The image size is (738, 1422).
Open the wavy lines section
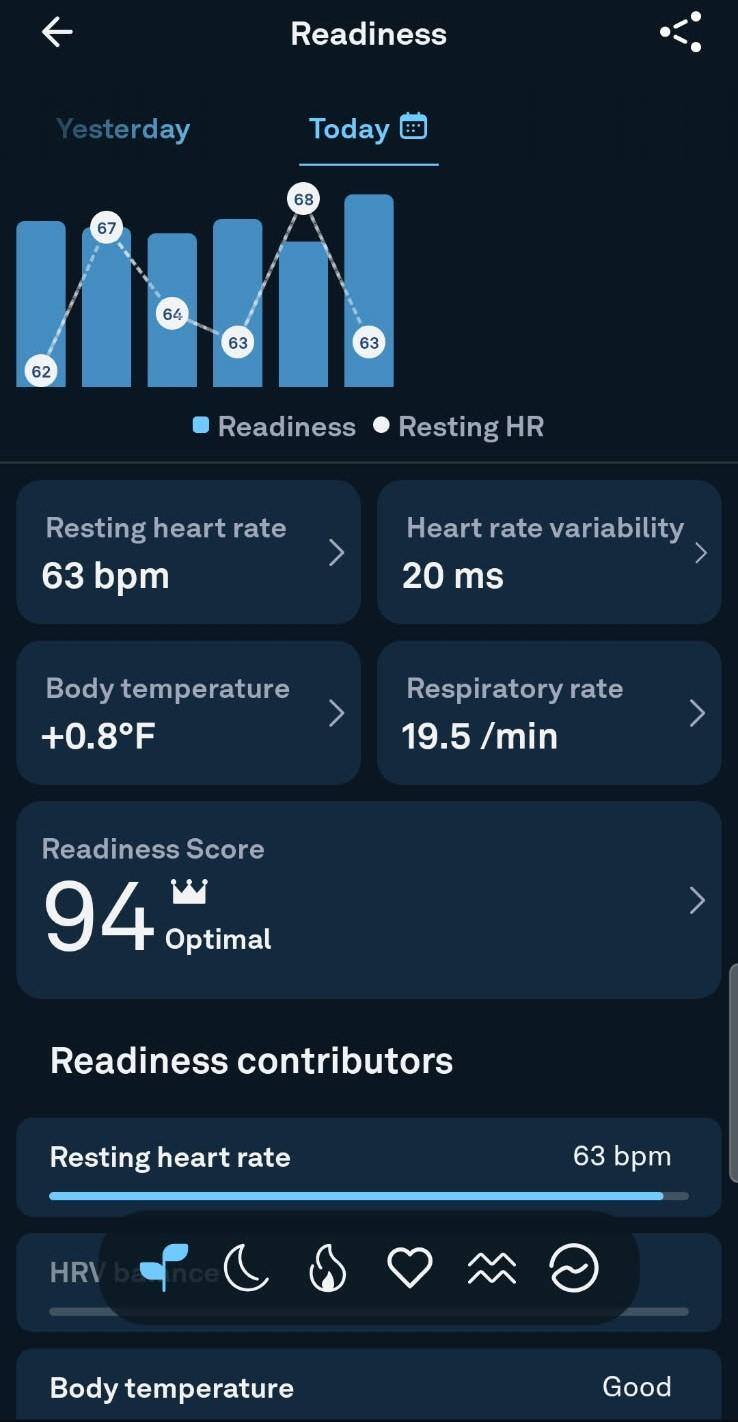tap(492, 1269)
